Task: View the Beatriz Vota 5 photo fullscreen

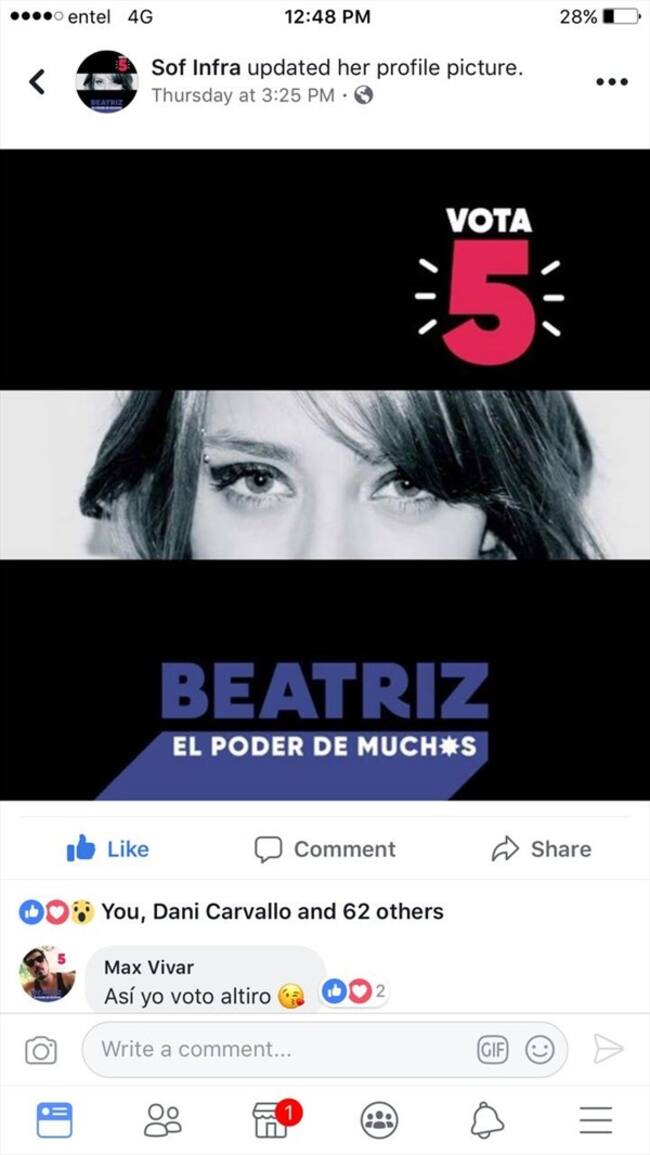Action: [x=325, y=474]
